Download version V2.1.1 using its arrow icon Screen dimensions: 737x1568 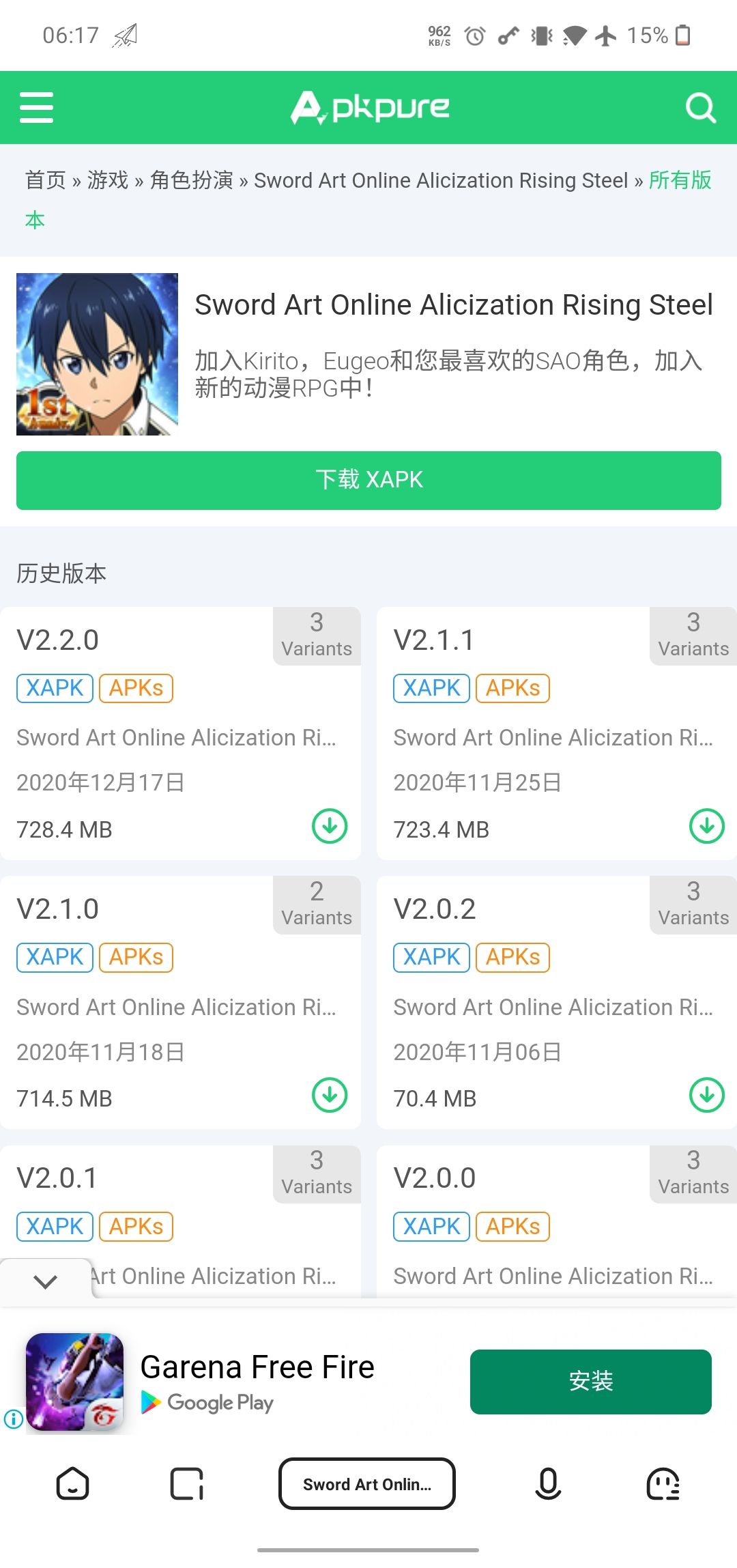pyautogui.click(x=706, y=826)
